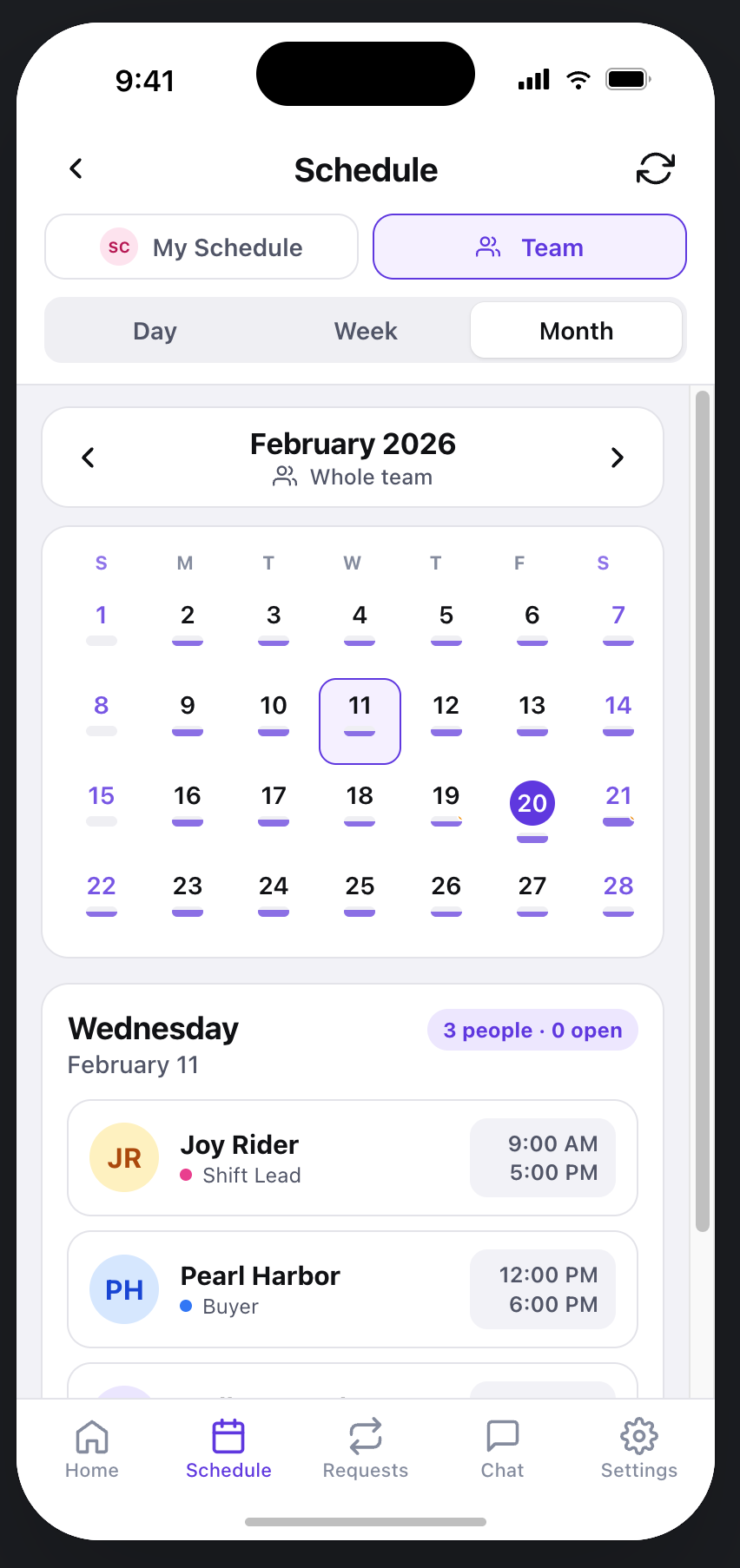Select the Month view
Image resolution: width=740 pixels, height=1568 pixels.
coord(576,331)
